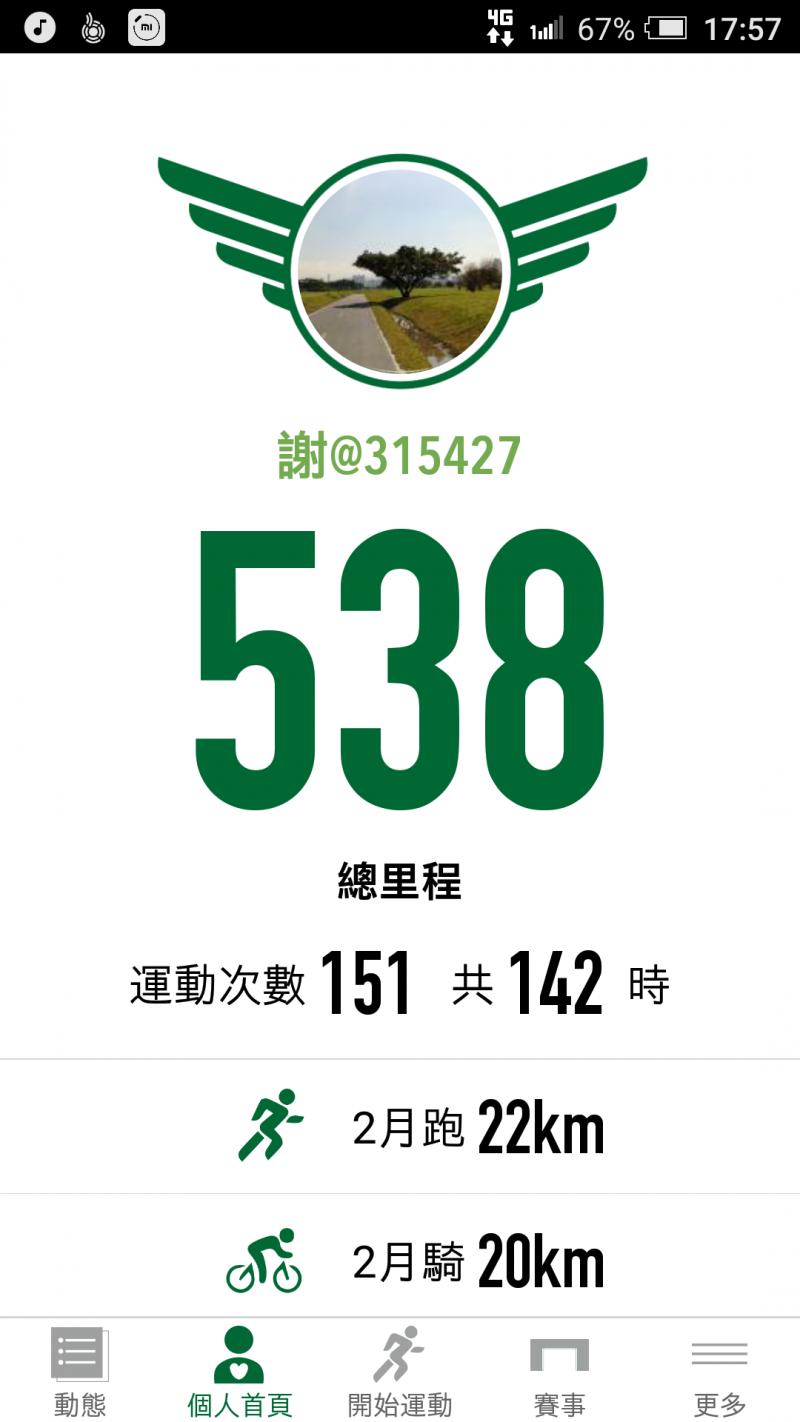Select the 開始運動 tab
Screen dimensions: 800x1422
click(x=400, y=1371)
